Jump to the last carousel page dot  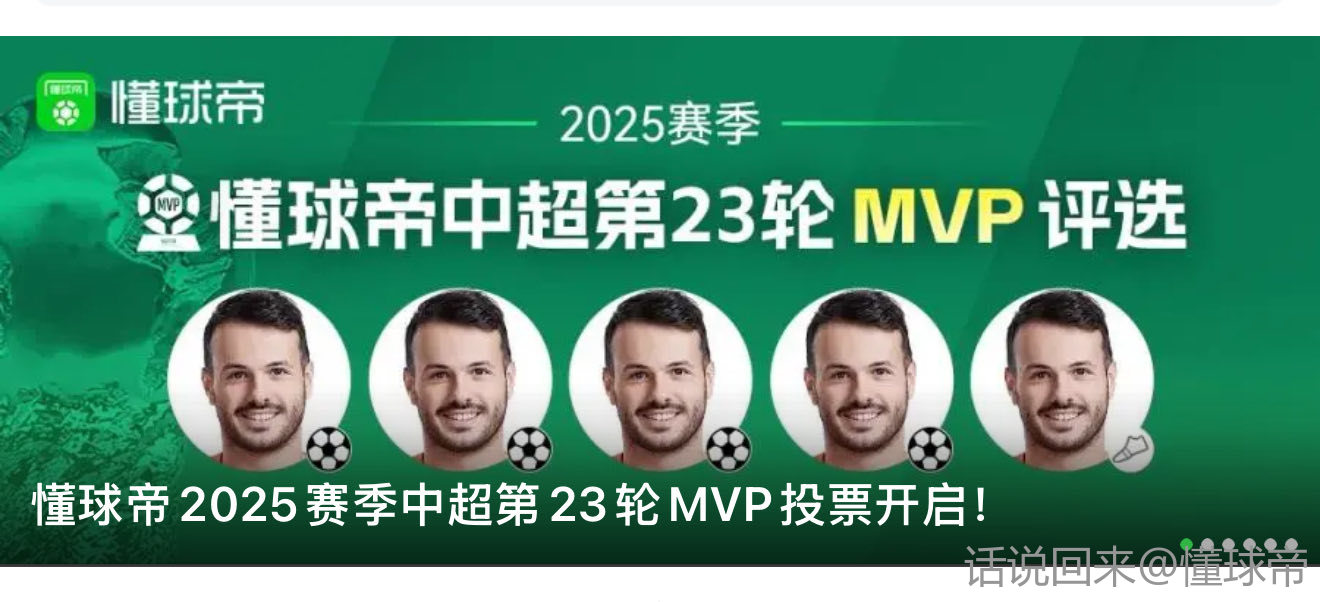tap(1292, 544)
